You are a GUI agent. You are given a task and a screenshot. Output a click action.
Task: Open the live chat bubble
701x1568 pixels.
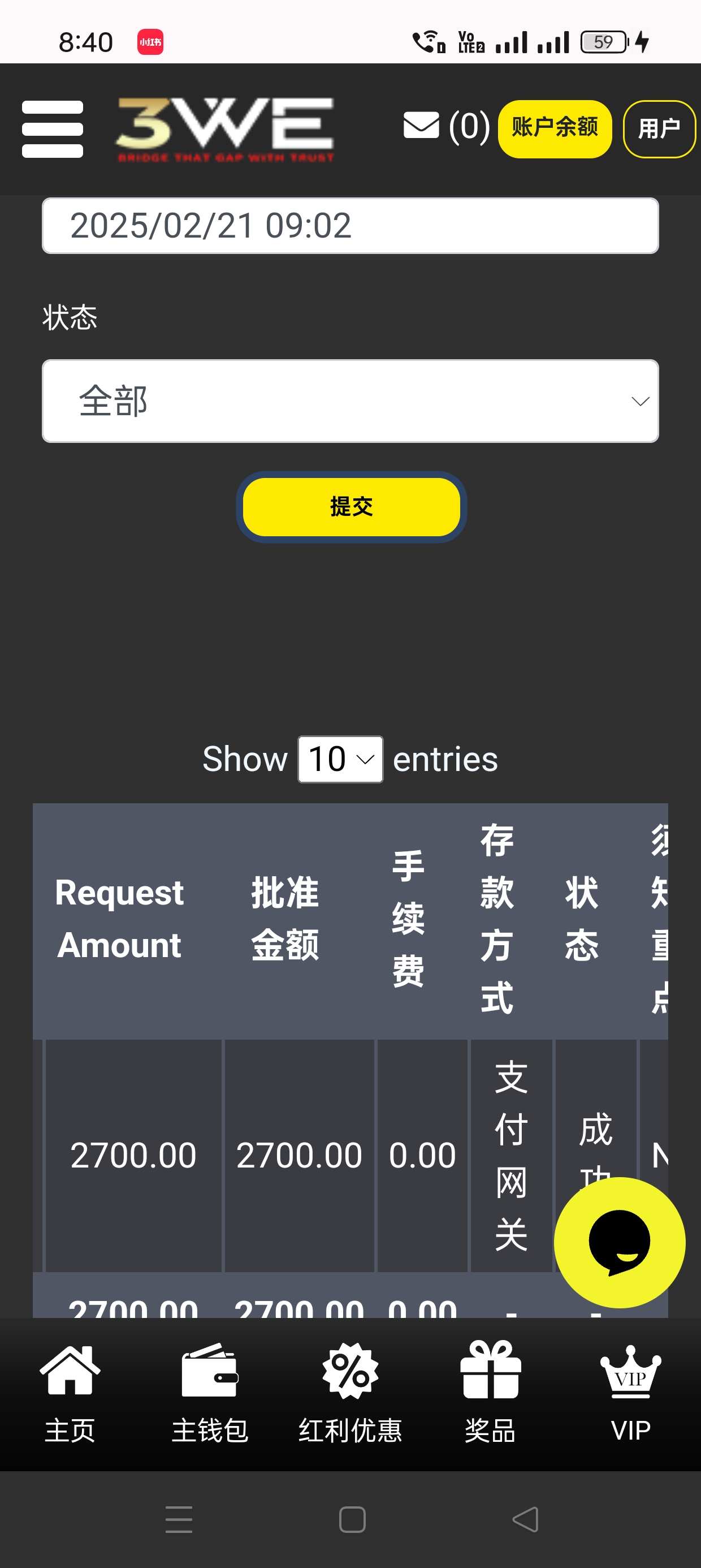pos(619,1242)
